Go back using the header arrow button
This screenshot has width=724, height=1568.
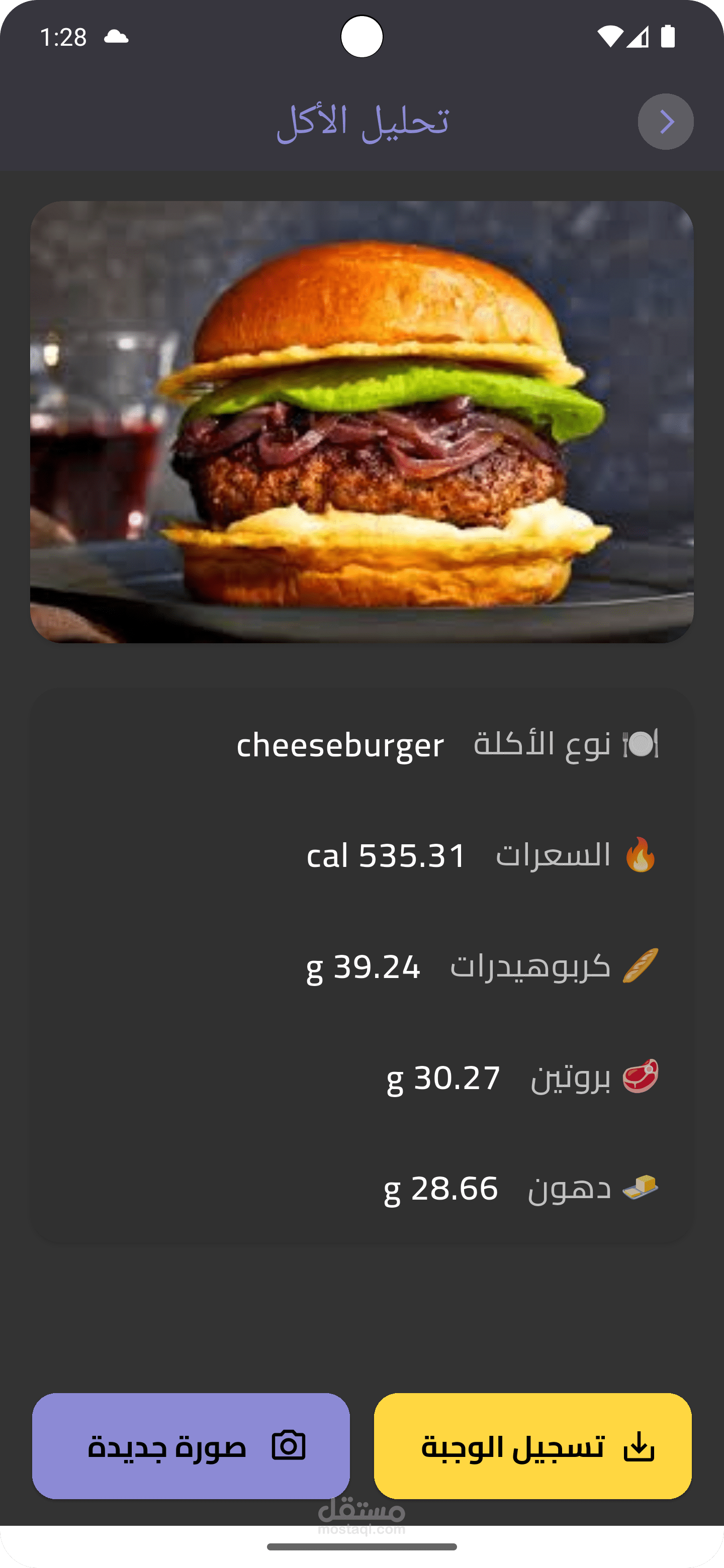click(x=666, y=122)
